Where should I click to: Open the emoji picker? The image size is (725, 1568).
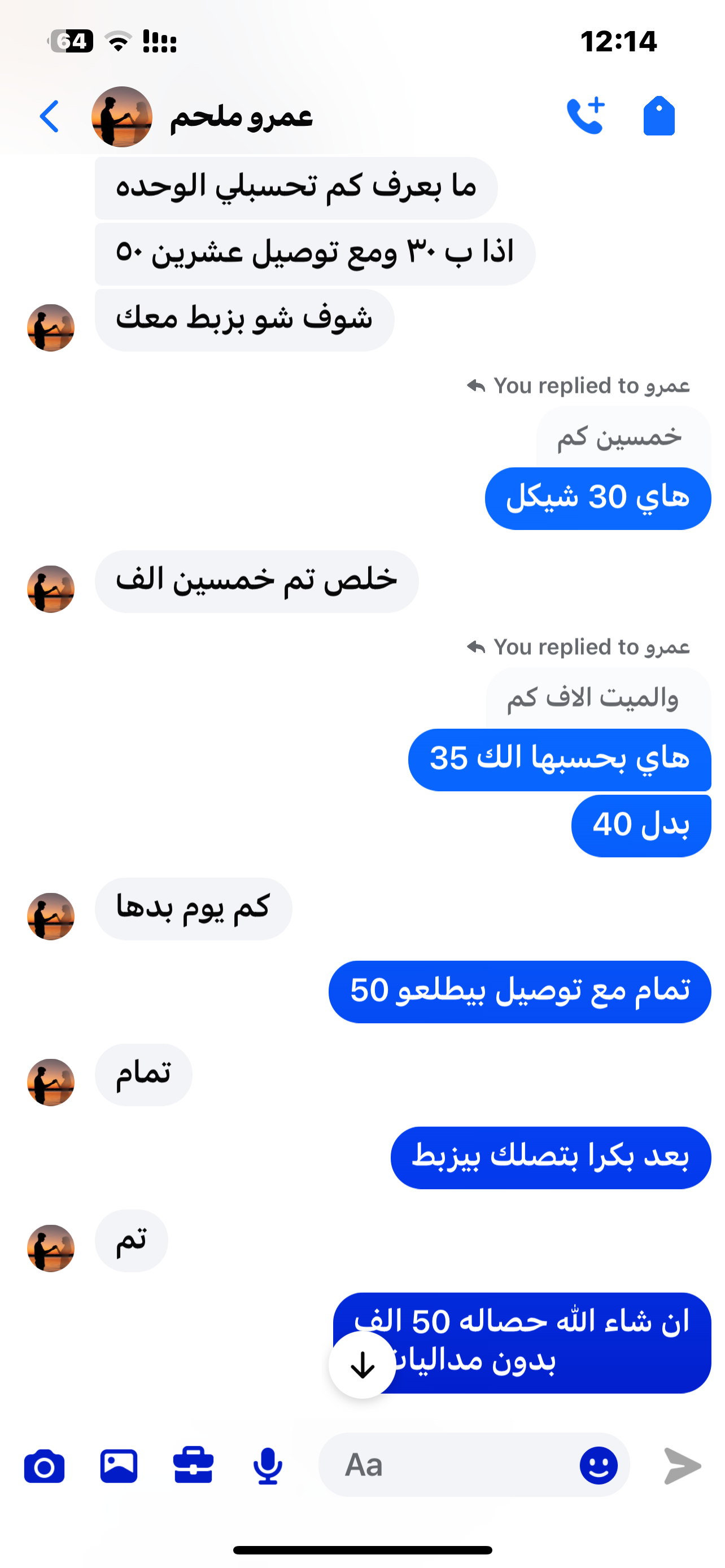tap(598, 1465)
